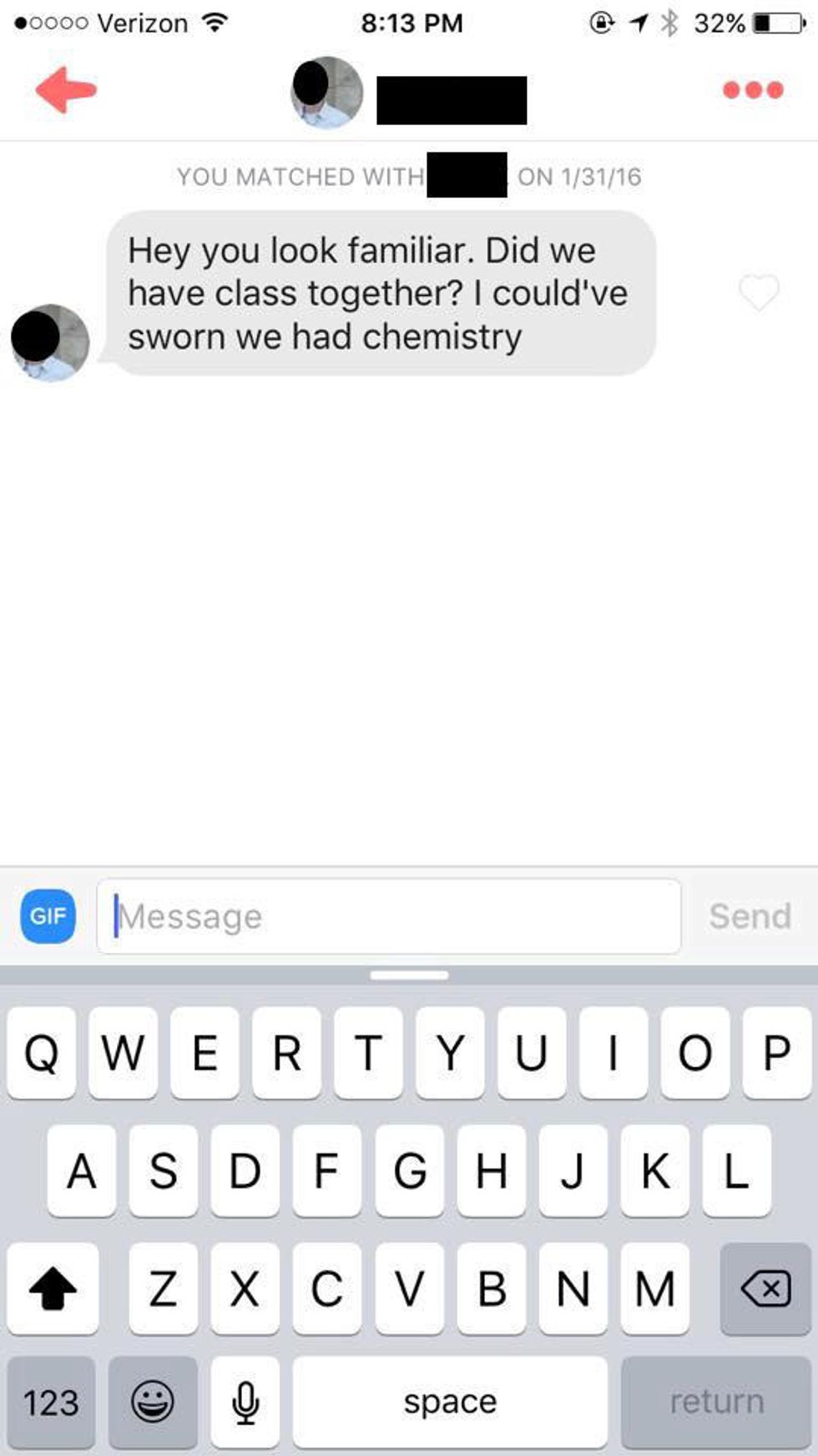Viewport: 818px width, 1456px height.
Task: Like the chemistry message with the heart
Action: (759, 292)
